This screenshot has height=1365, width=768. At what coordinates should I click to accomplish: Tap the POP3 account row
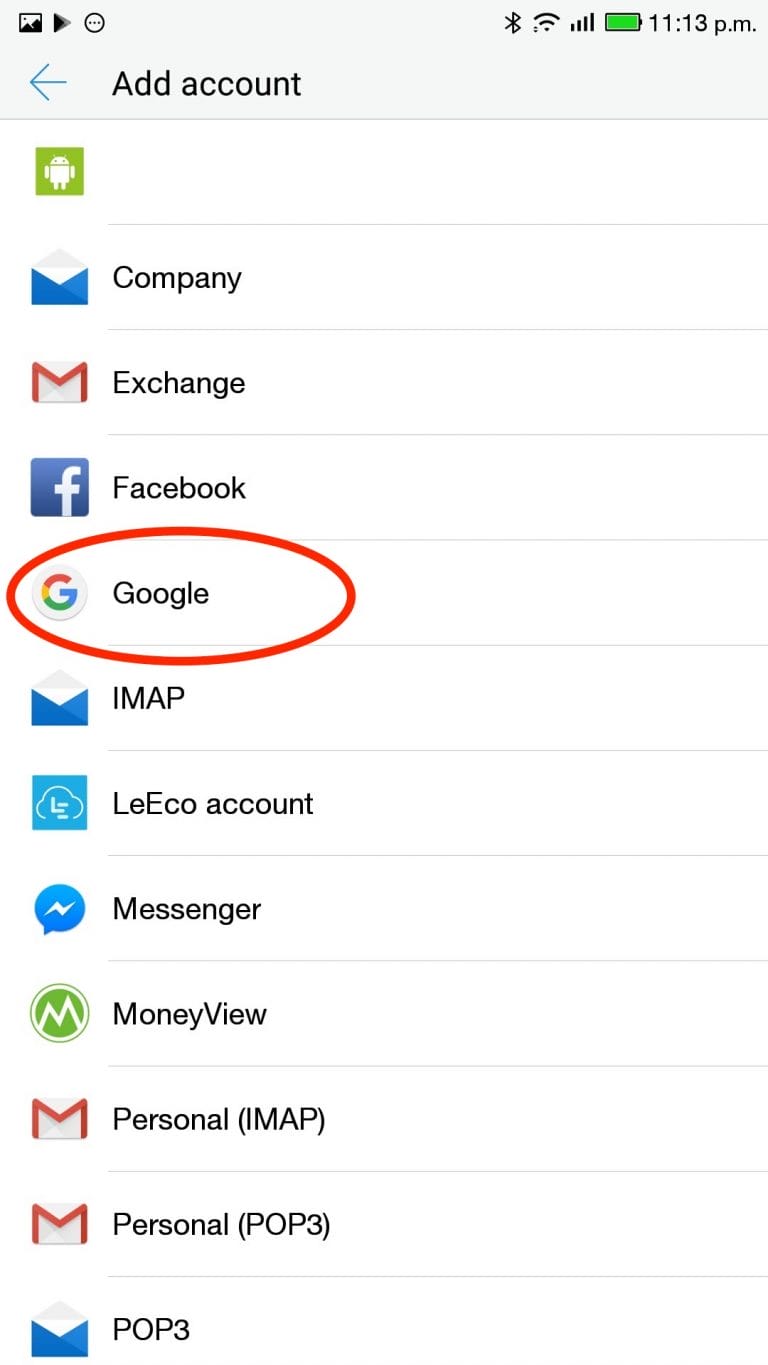[x=384, y=1321]
